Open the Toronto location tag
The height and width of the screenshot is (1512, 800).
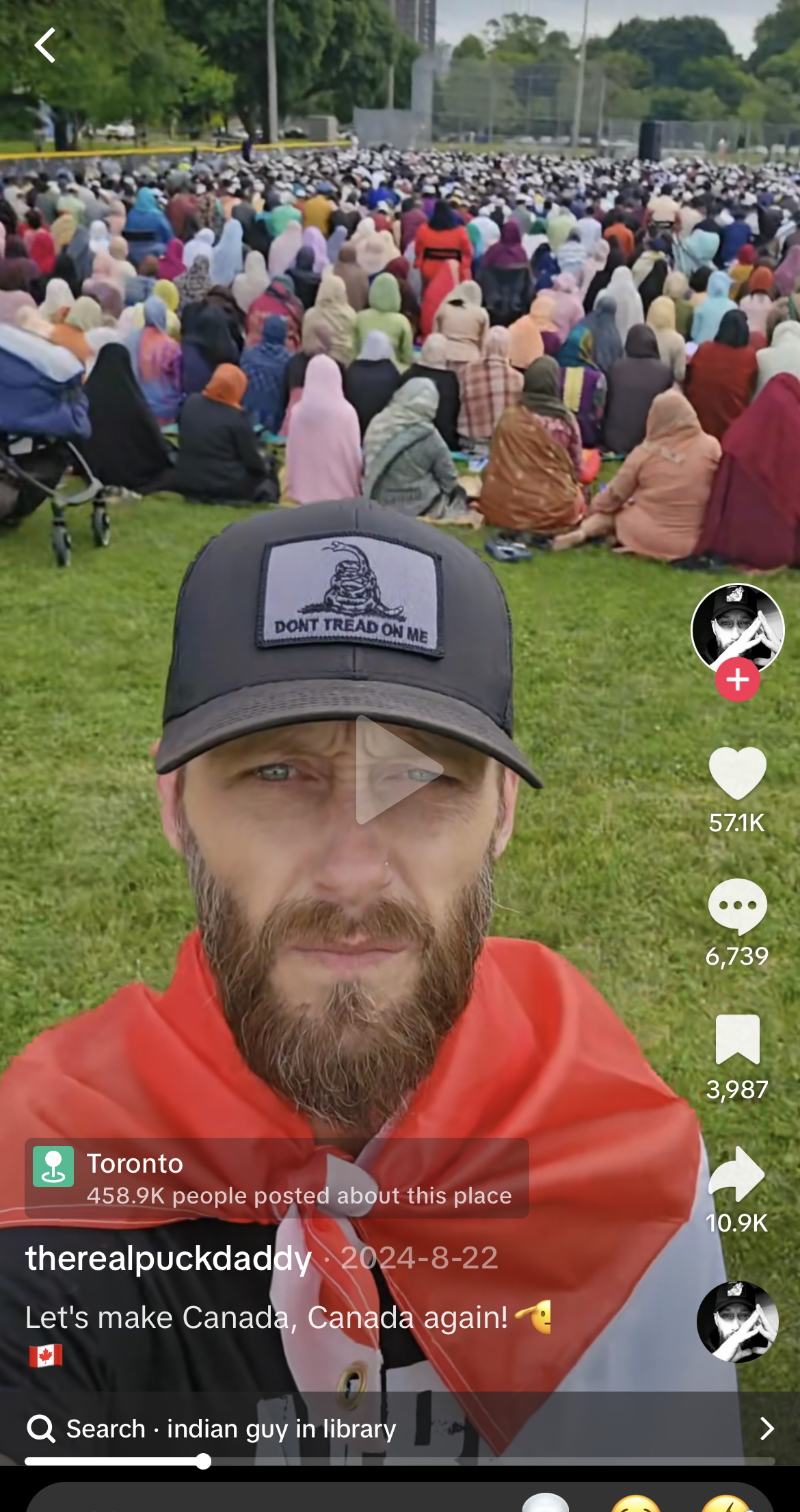(x=276, y=1178)
